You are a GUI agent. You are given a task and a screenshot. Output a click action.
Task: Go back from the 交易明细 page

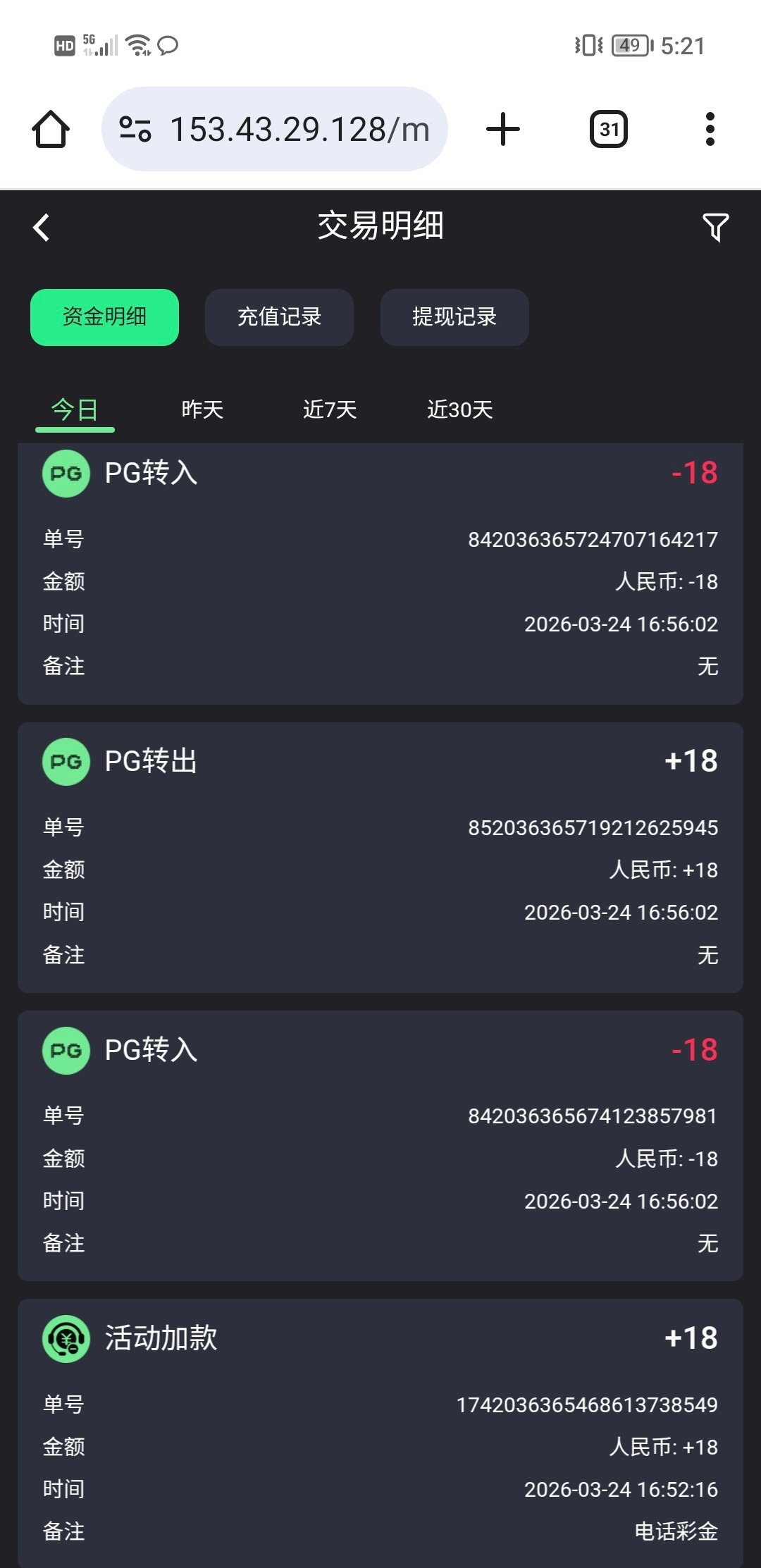point(42,227)
